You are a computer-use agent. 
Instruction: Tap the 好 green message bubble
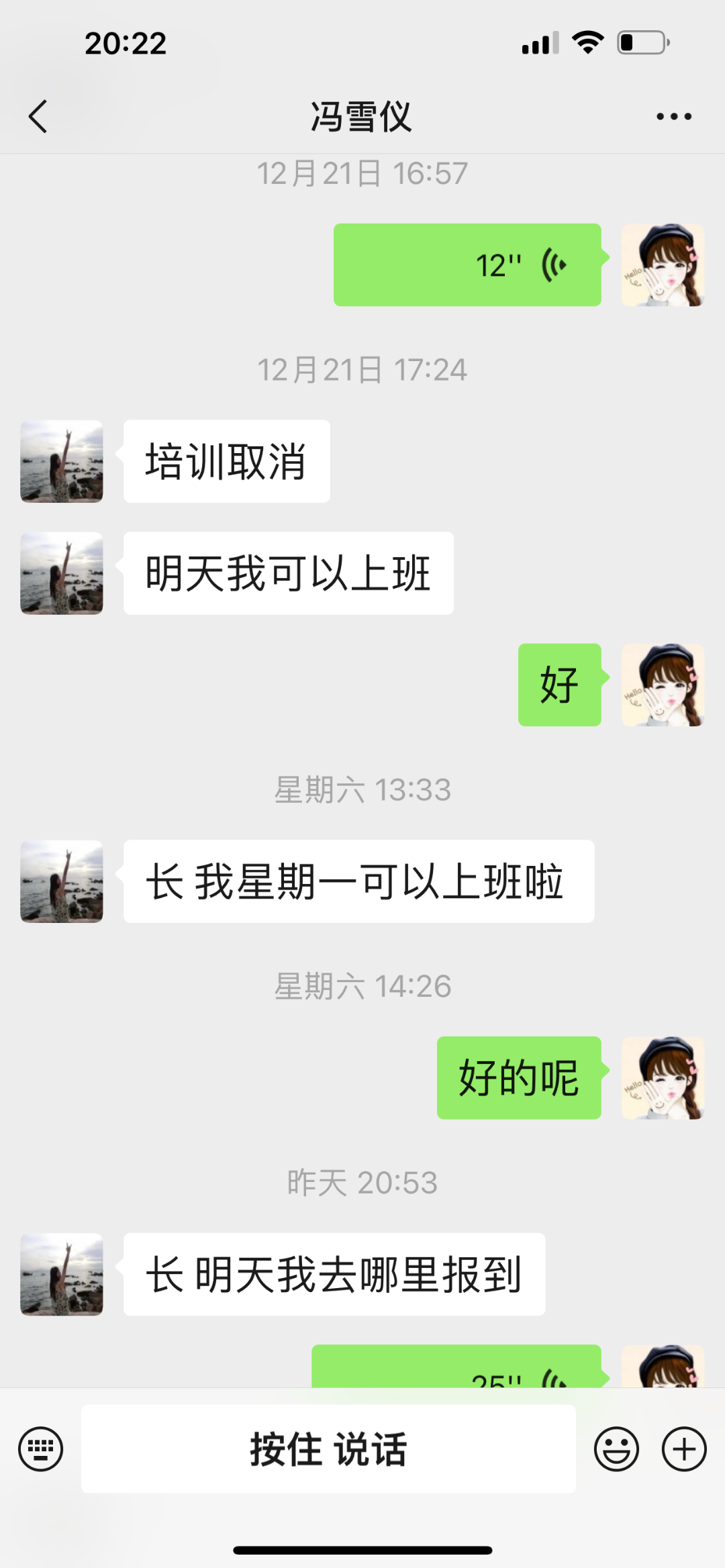coord(559,685)
